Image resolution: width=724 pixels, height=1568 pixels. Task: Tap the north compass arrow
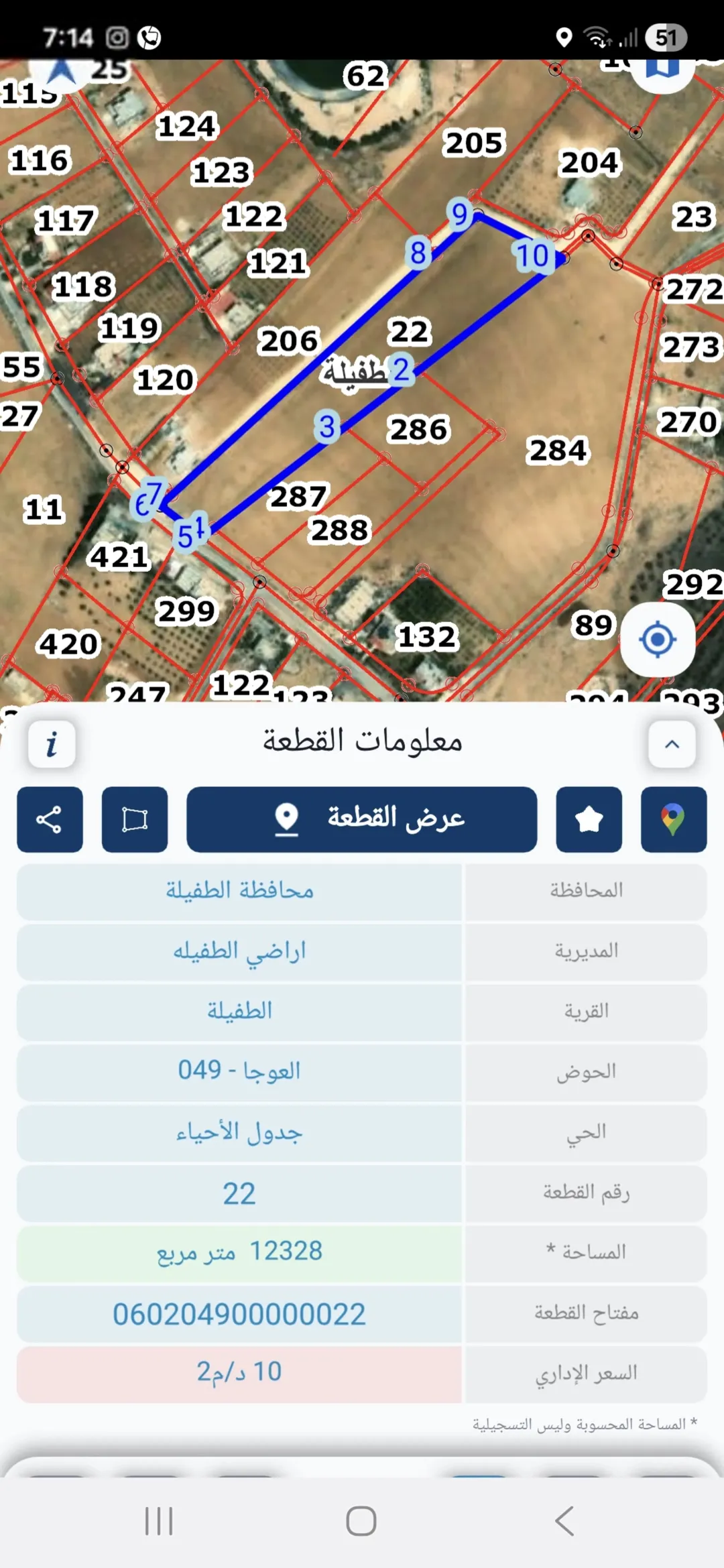coord(61,70)
